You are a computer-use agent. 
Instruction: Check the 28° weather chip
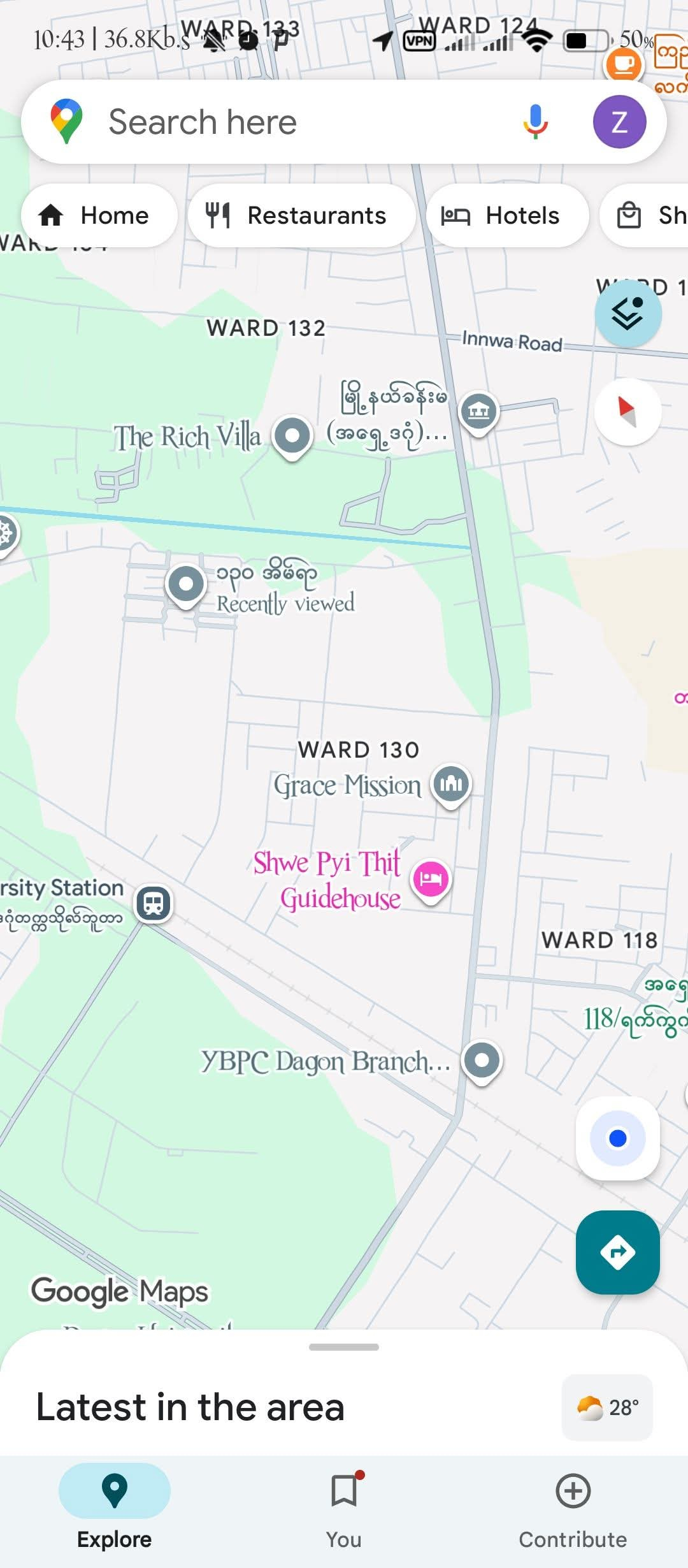click(607, 1407)
